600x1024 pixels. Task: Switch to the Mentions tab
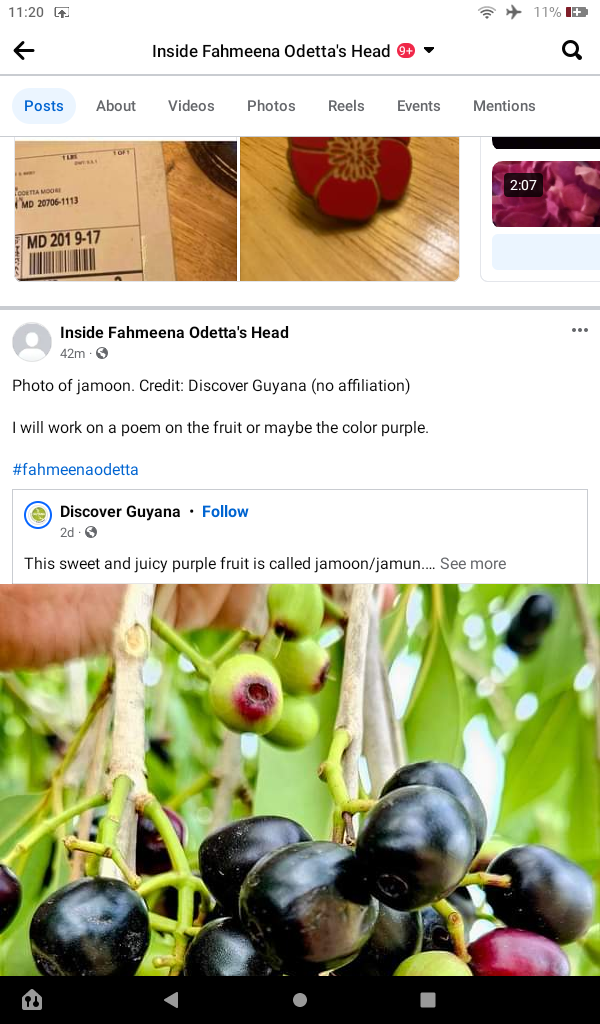[x=504, y=106]
